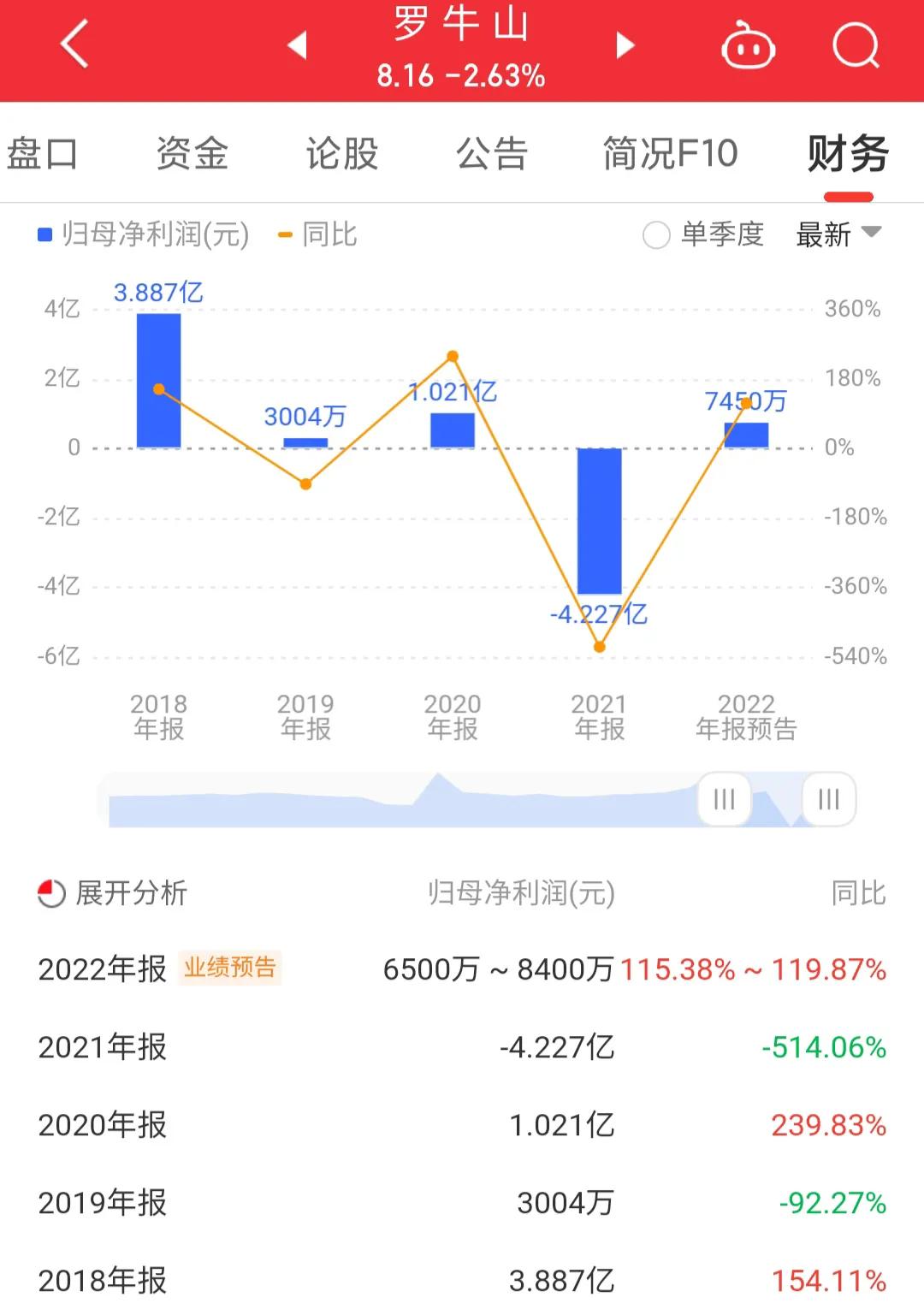This screenshot has width=924, height=1315.
Task: Tap the left arrow beside 罗牛山
Action: point(296,47)
